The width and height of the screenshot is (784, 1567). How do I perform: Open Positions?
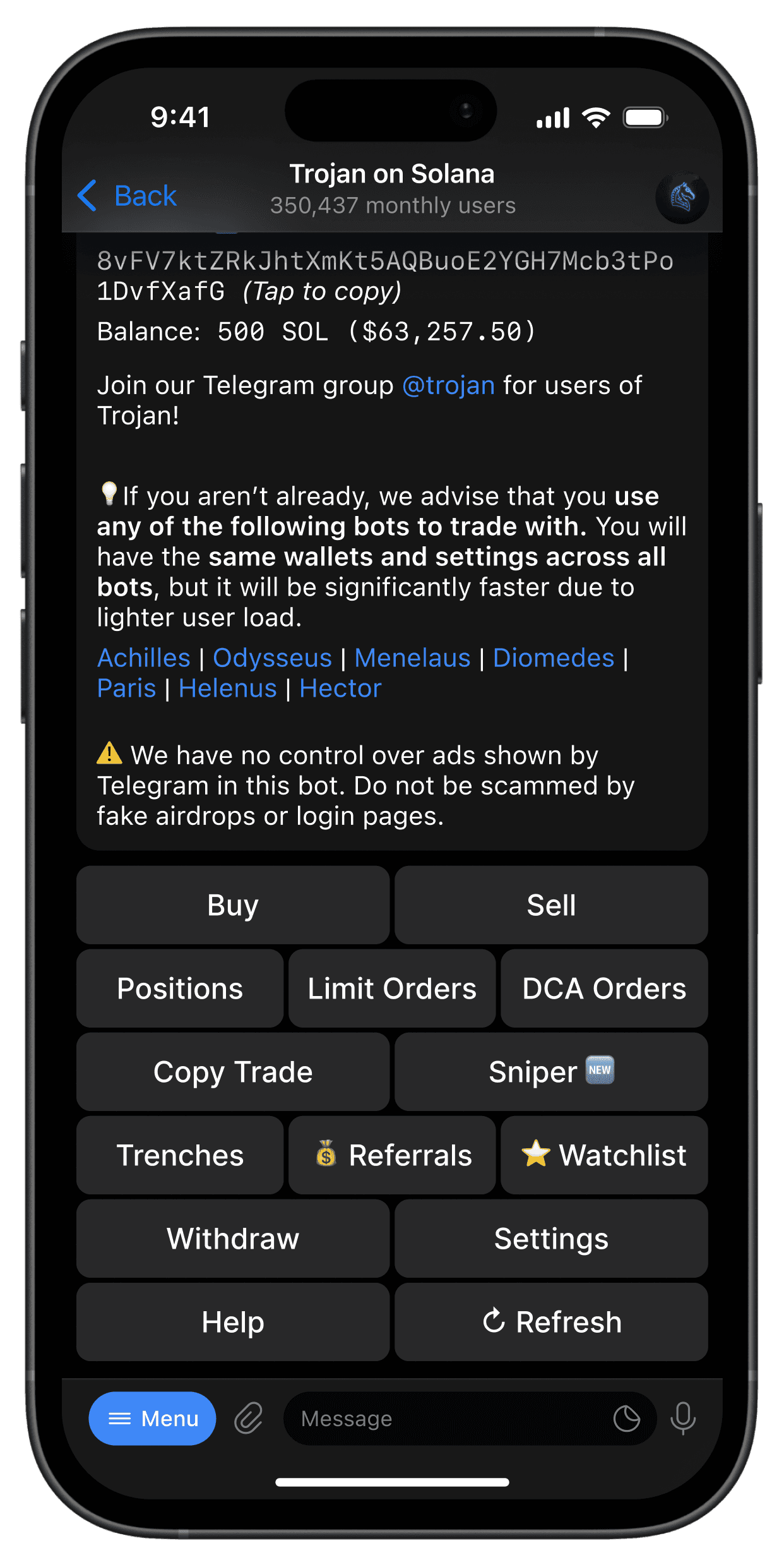click(179, 988)
